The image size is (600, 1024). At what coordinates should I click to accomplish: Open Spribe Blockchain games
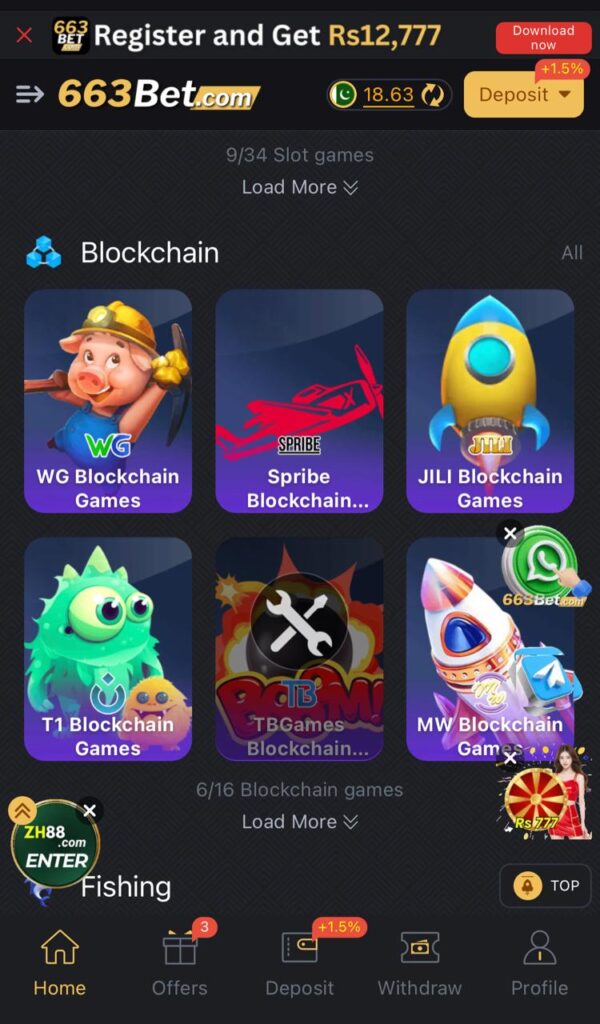click(299, 400)
